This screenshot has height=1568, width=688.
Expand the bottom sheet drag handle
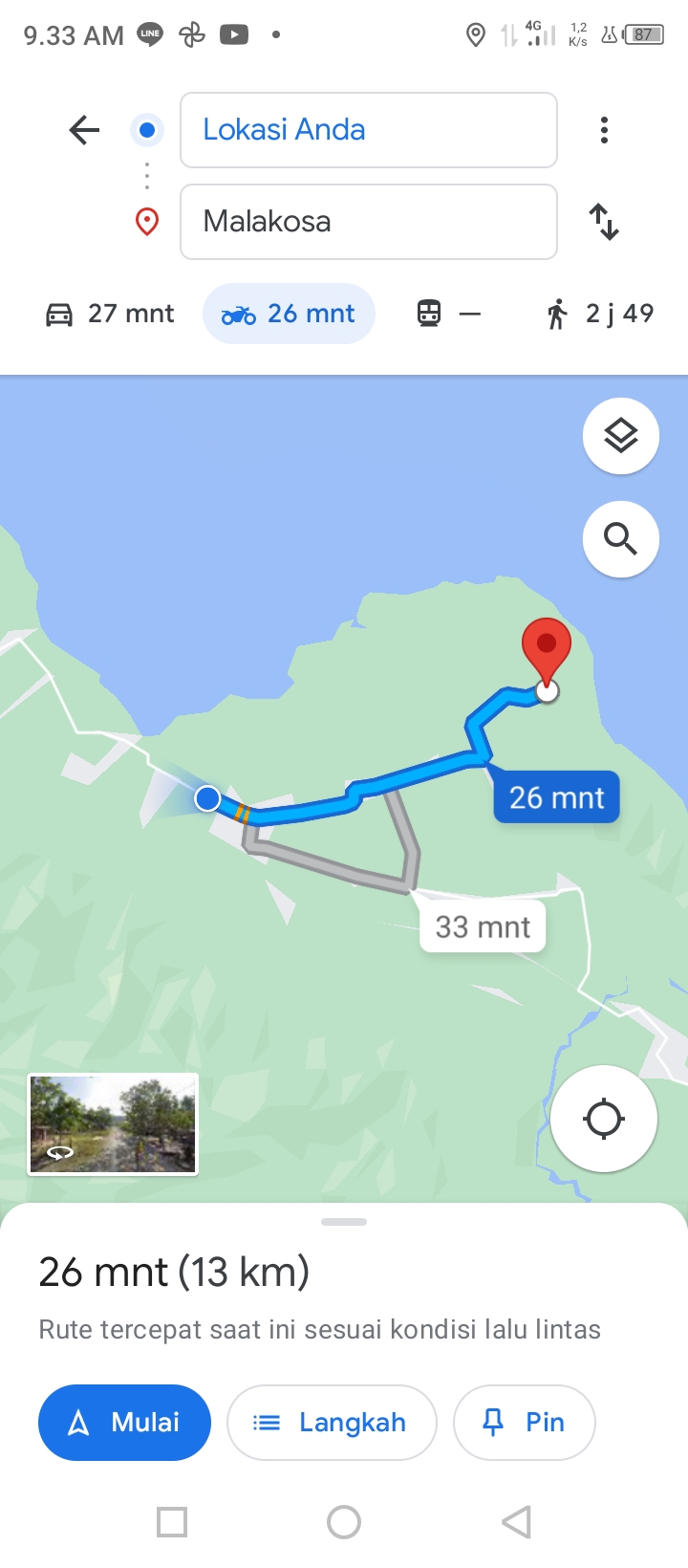(344, 1222)
